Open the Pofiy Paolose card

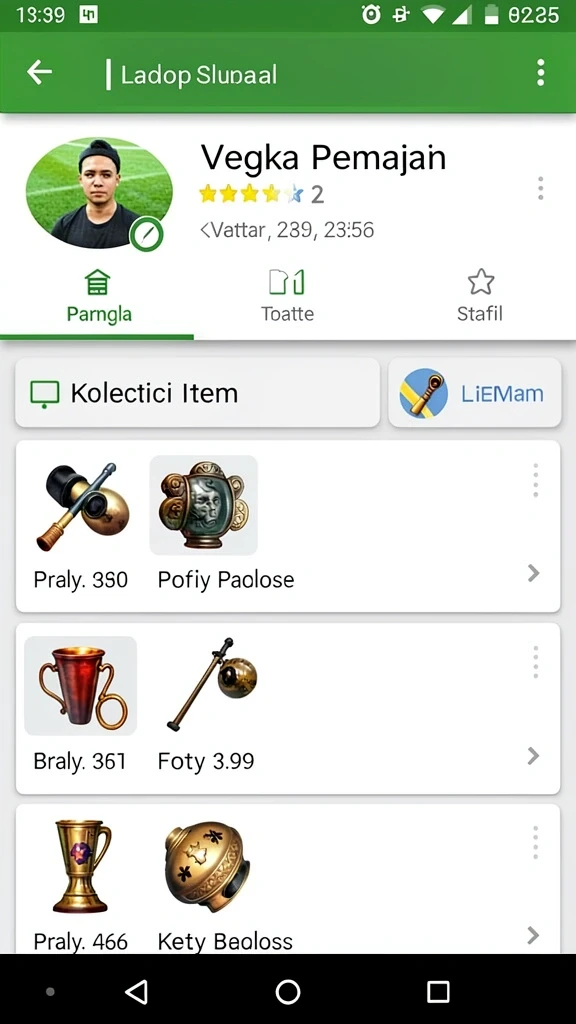coord(287,526)
